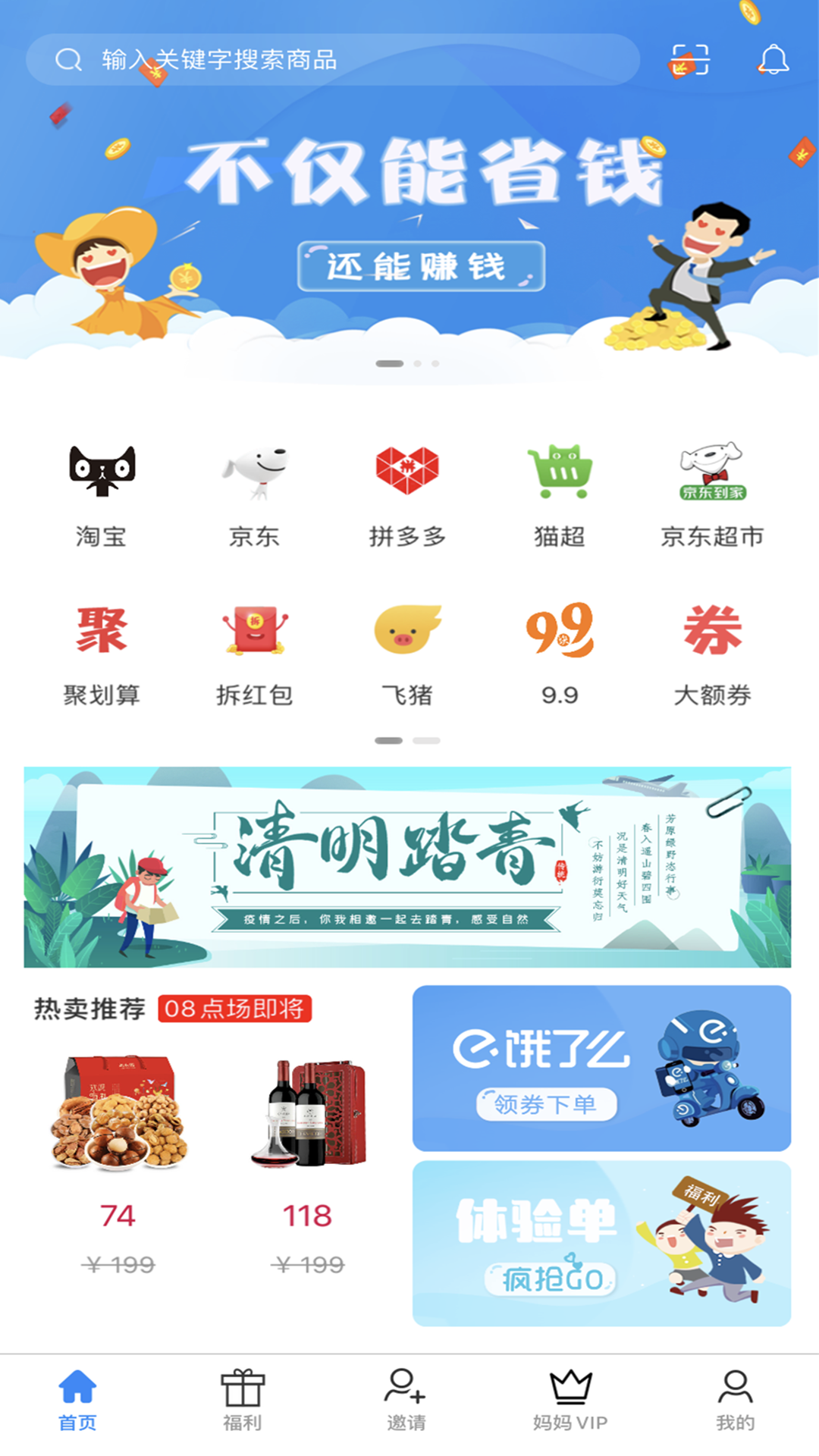Open the 饿了么 领券下单 card

pyautogui.click(x=601, y=1068)
